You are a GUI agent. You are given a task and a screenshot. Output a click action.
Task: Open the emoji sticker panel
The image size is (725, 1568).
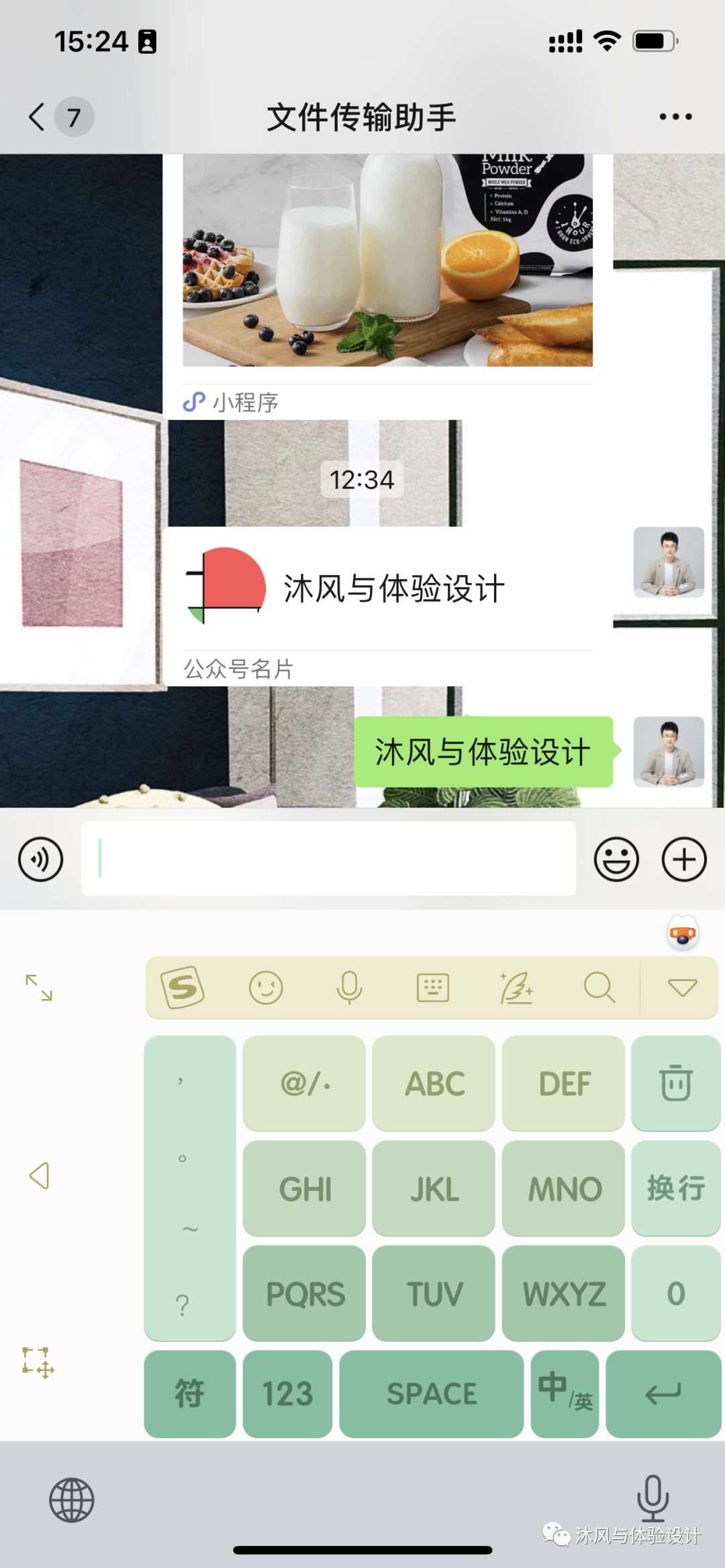click(x=616, y=859)
